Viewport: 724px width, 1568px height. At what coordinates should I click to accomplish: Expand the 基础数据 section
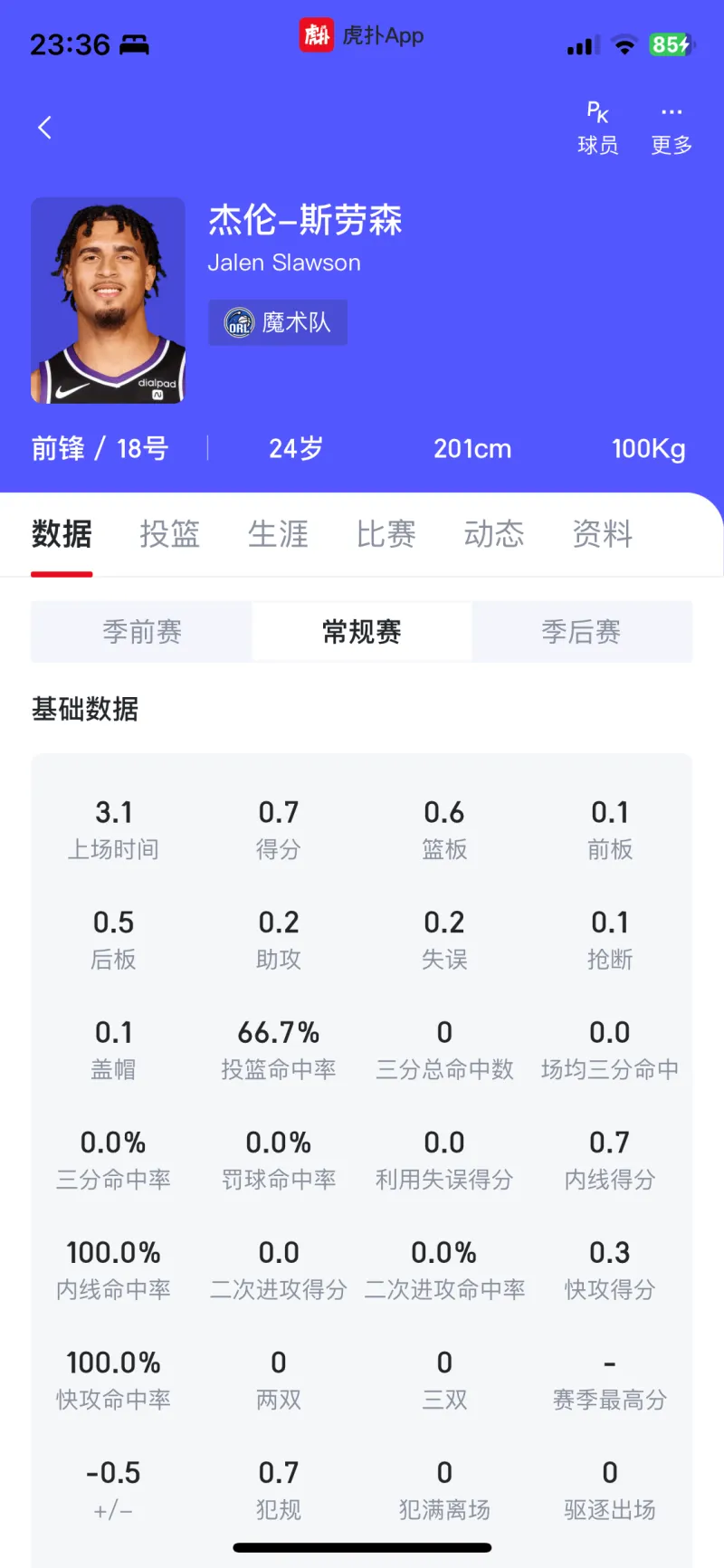tap(85, 710)
